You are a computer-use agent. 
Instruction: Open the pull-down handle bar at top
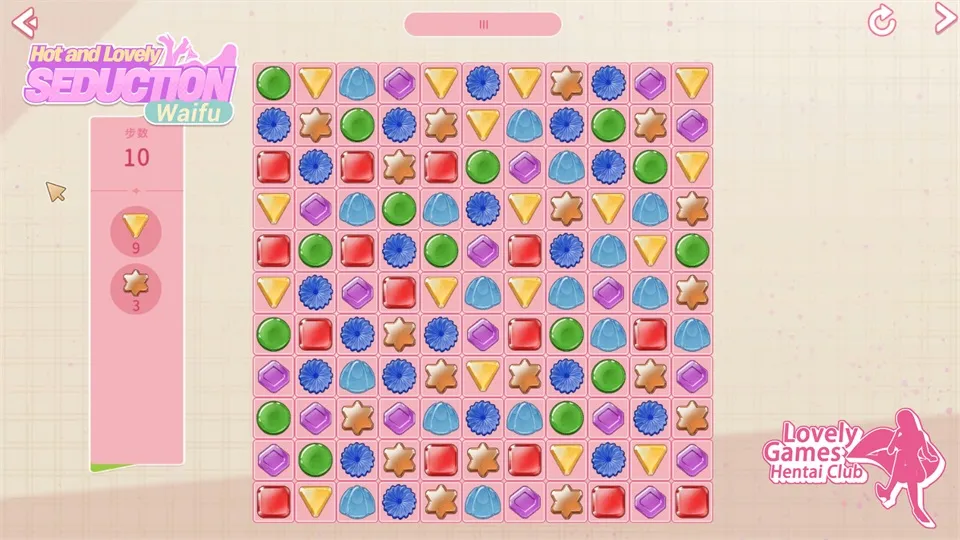(x=483, y=25)
